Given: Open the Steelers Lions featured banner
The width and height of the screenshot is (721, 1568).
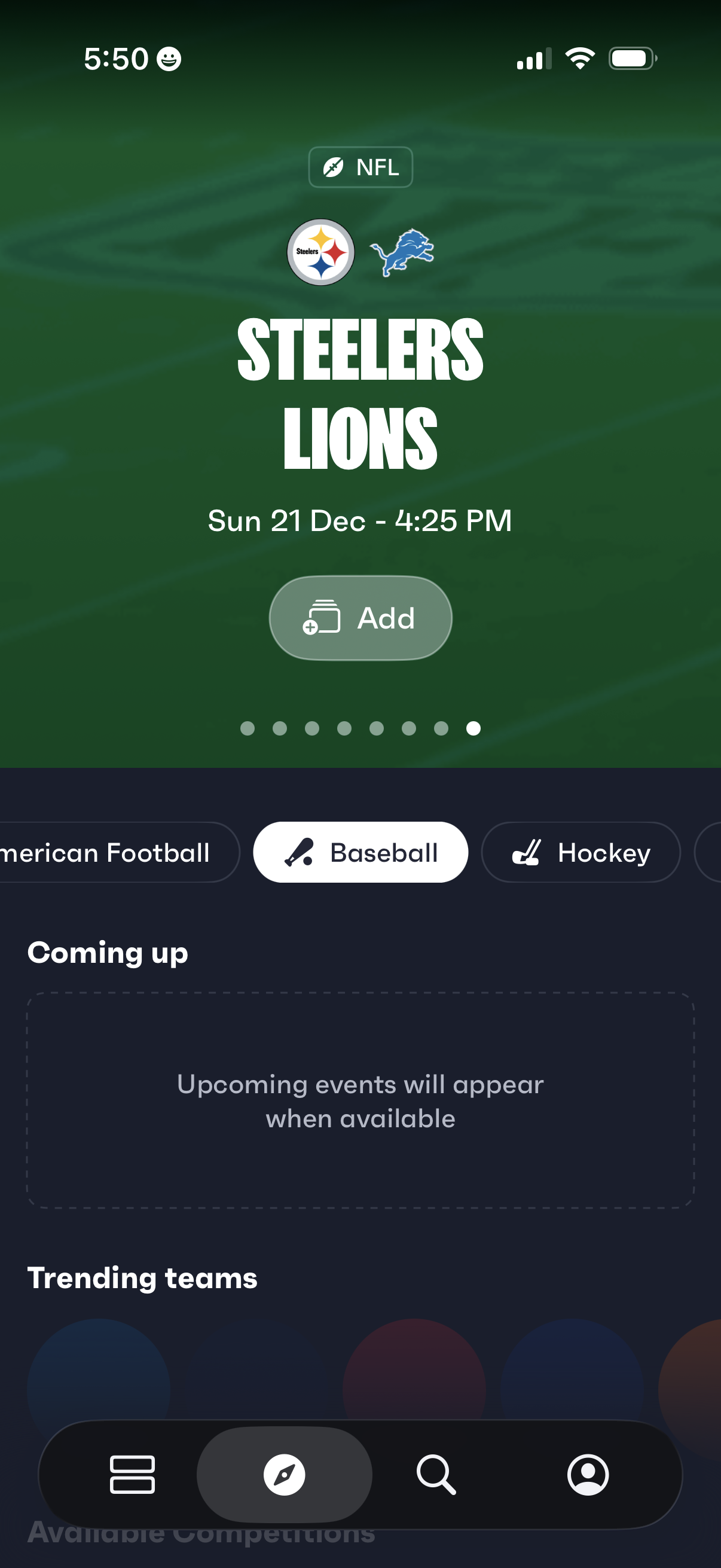Looking at the screenshot, I should pyautogui.click(x=360, y=393).
